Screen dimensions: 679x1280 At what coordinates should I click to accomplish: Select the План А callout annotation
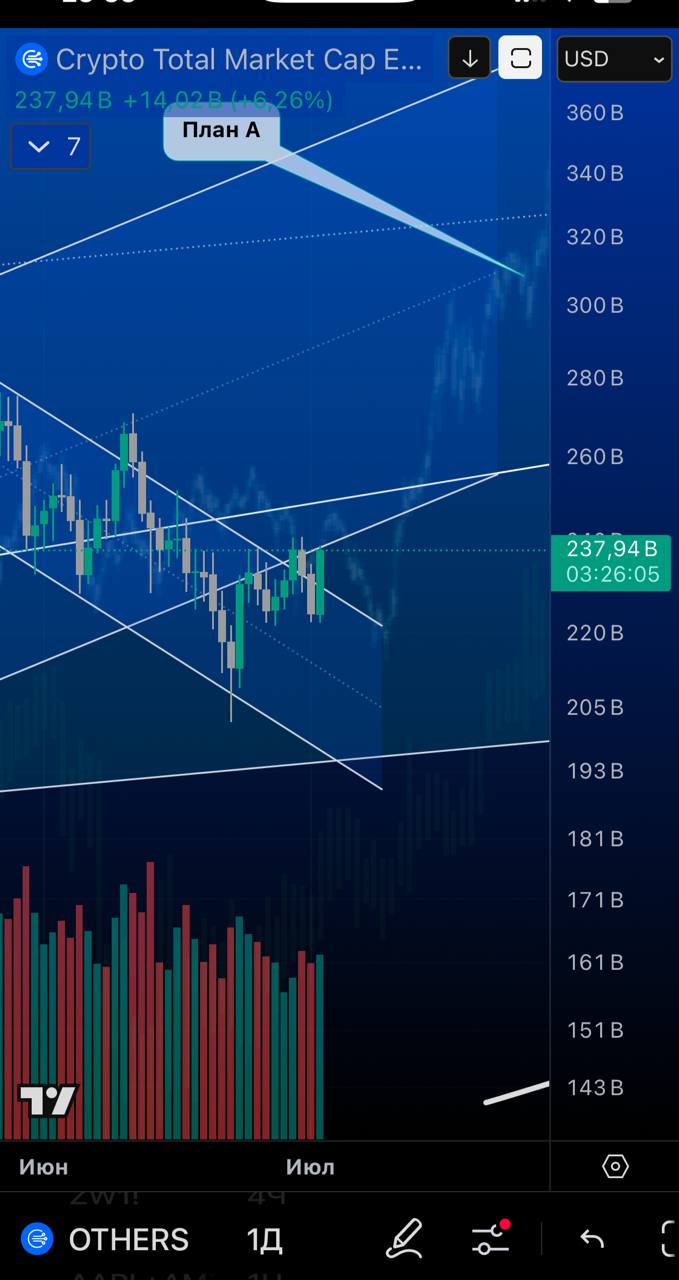tap(221, 131)
